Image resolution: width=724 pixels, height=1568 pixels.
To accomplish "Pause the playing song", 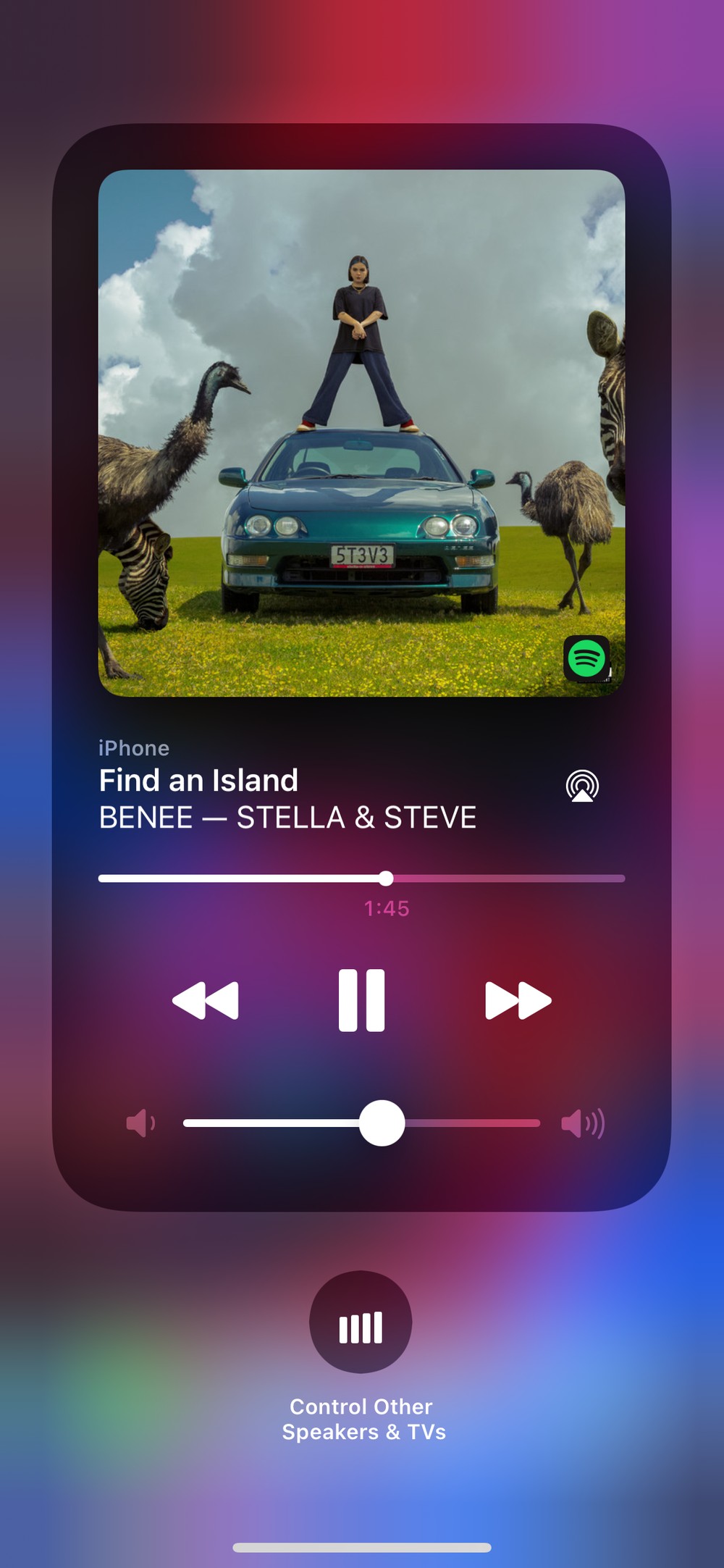I will [361, 1000].
